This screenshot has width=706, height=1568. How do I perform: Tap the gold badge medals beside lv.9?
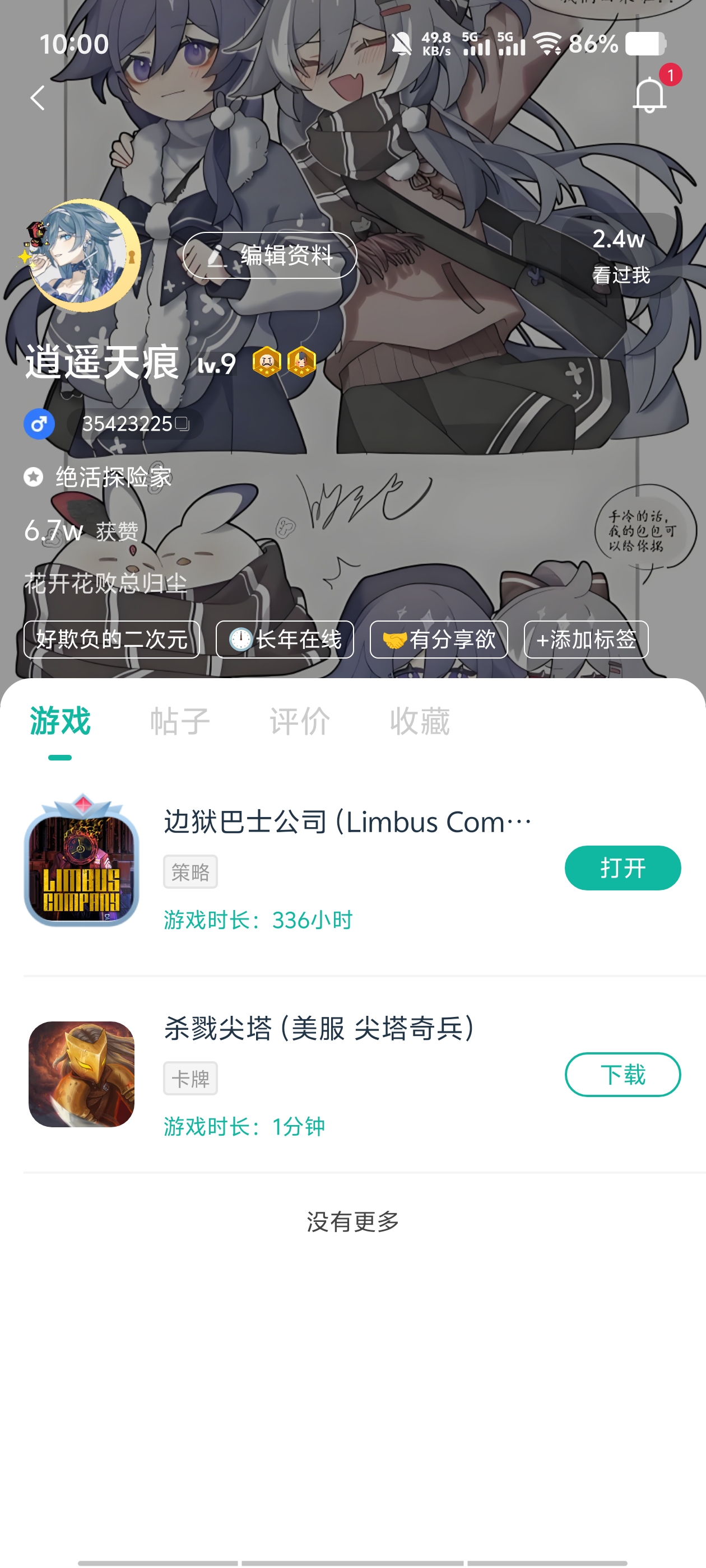(x=284, y=362)
